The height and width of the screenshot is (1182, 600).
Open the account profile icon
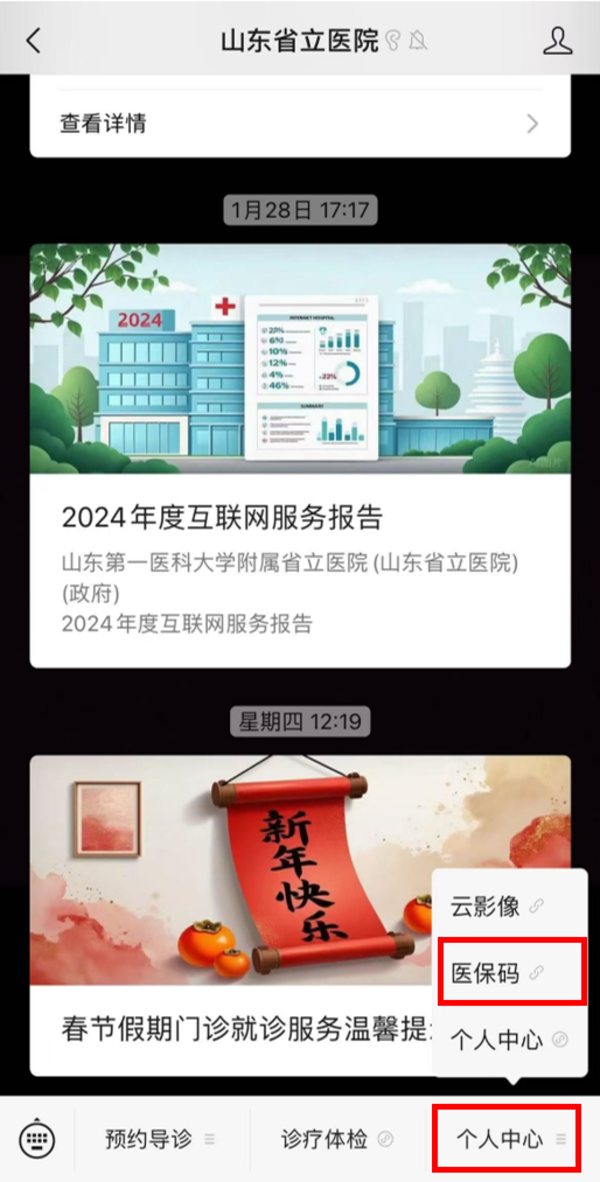557,40
